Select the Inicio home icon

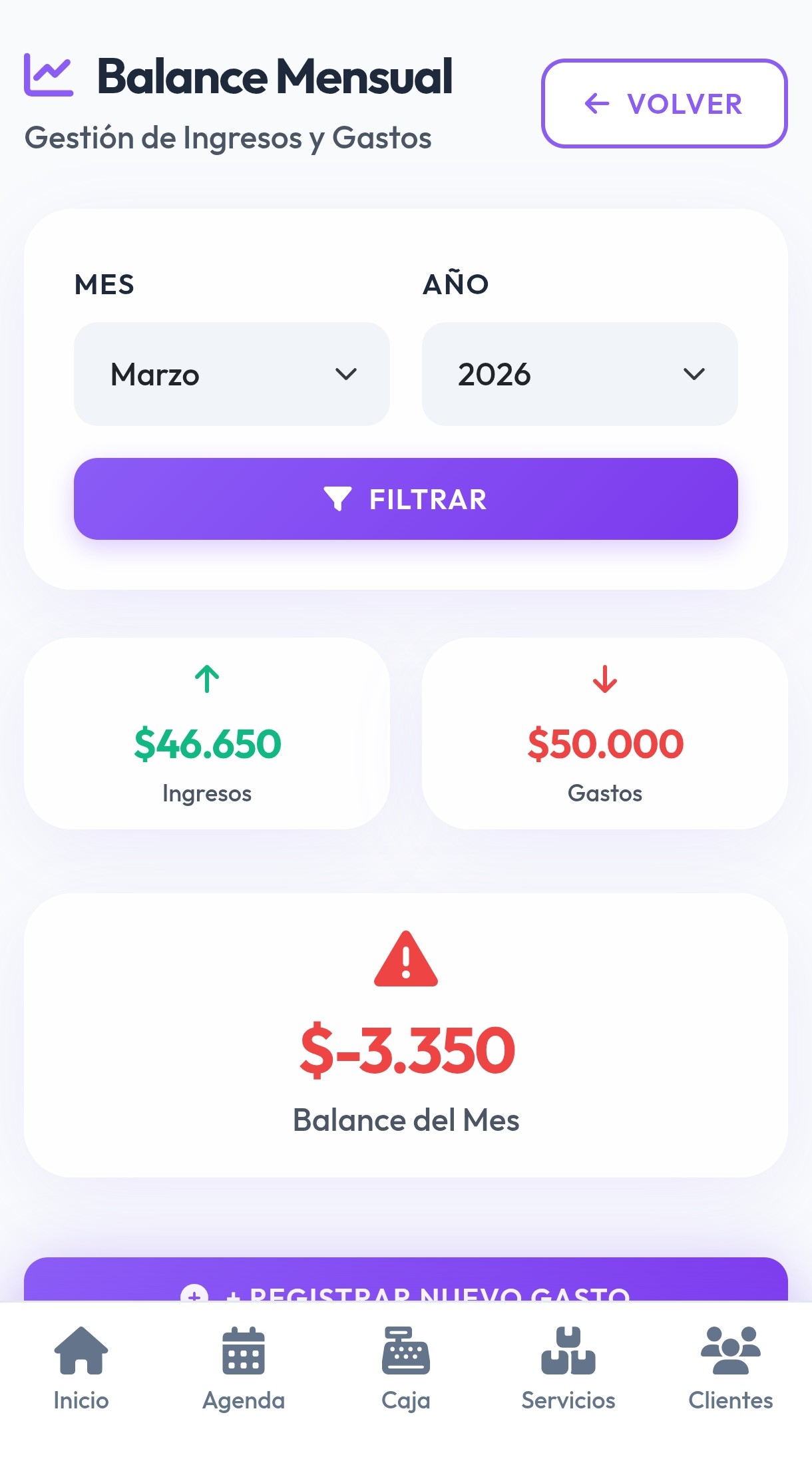coord(81,1353)
